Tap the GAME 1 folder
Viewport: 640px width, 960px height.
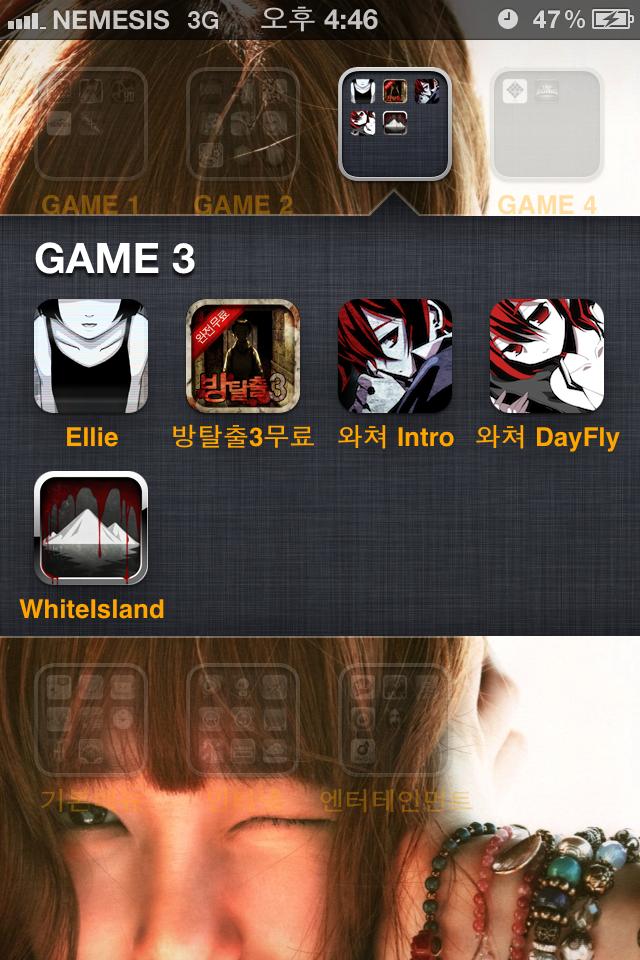click(91, 123)
